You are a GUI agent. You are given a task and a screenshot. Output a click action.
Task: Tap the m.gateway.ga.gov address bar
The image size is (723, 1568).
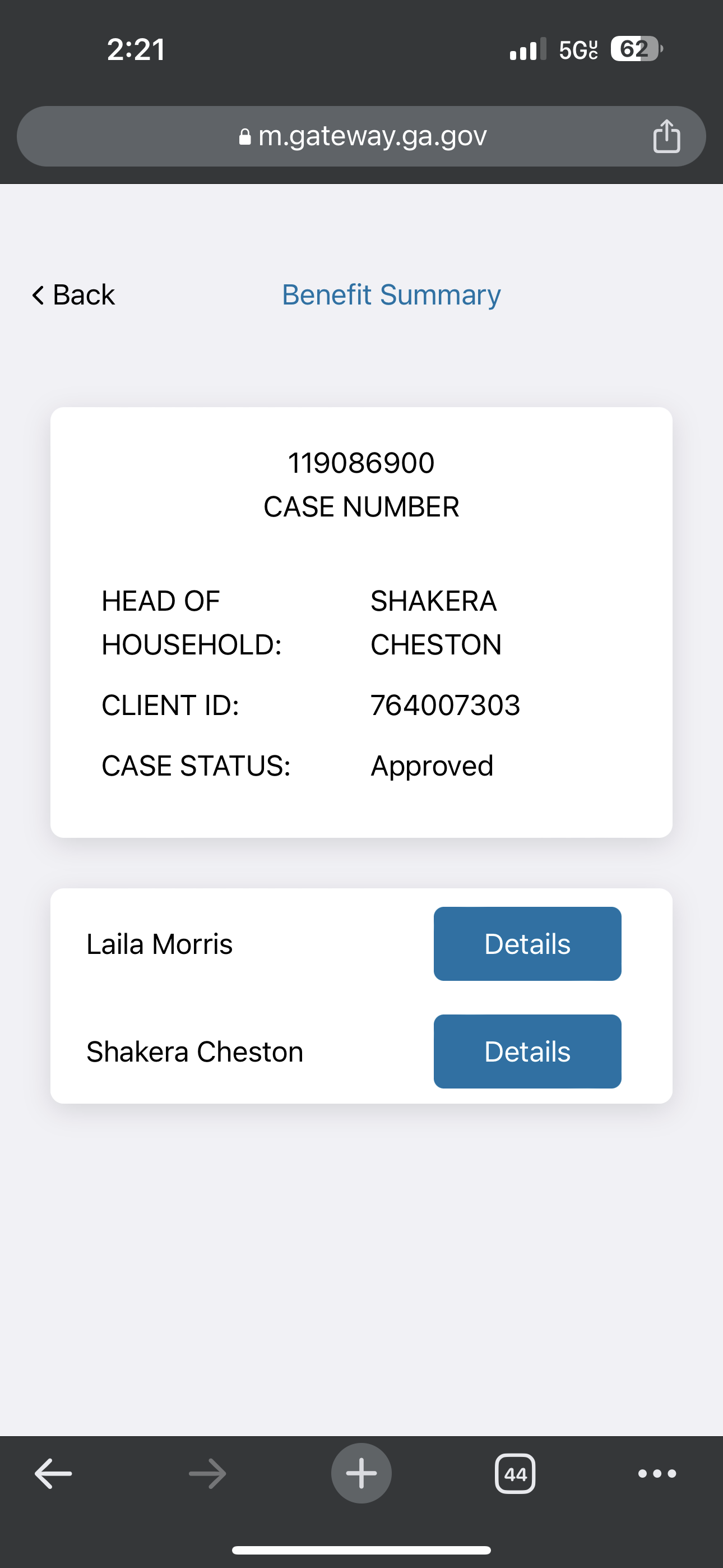coord(361,136)
